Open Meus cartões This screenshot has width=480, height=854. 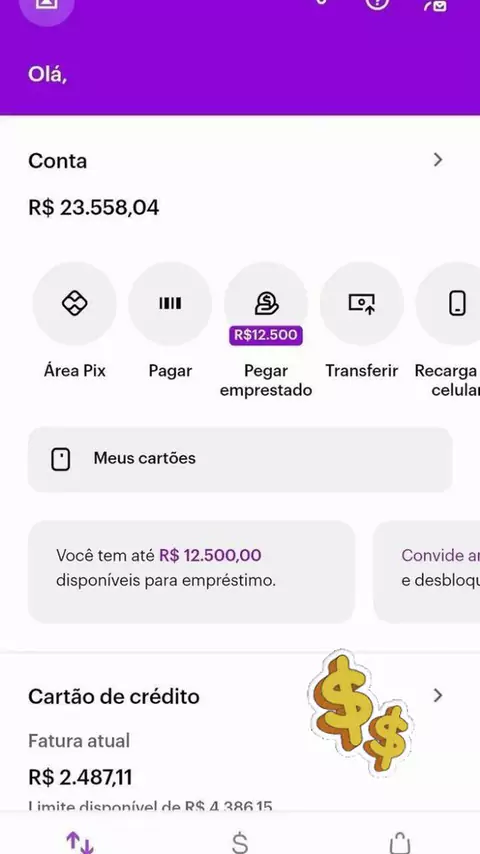click(x=240, y=459)
